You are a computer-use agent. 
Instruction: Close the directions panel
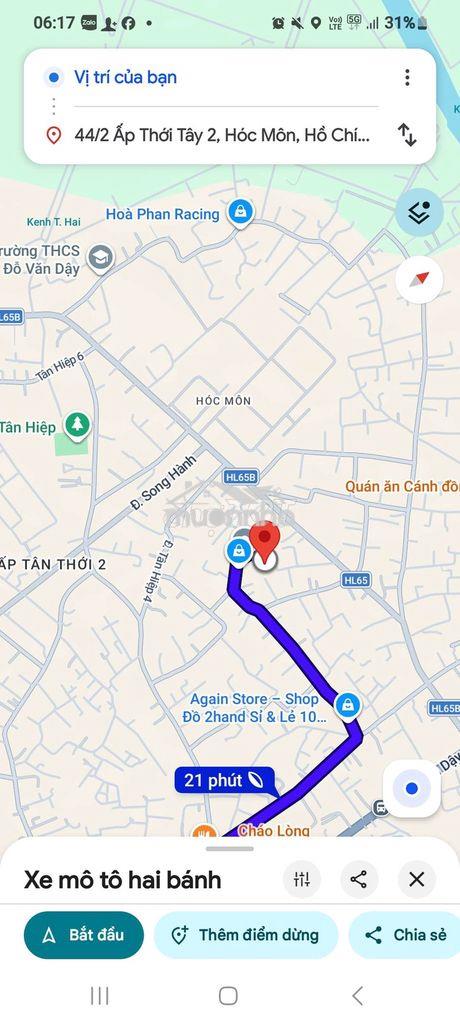(417, 879)
